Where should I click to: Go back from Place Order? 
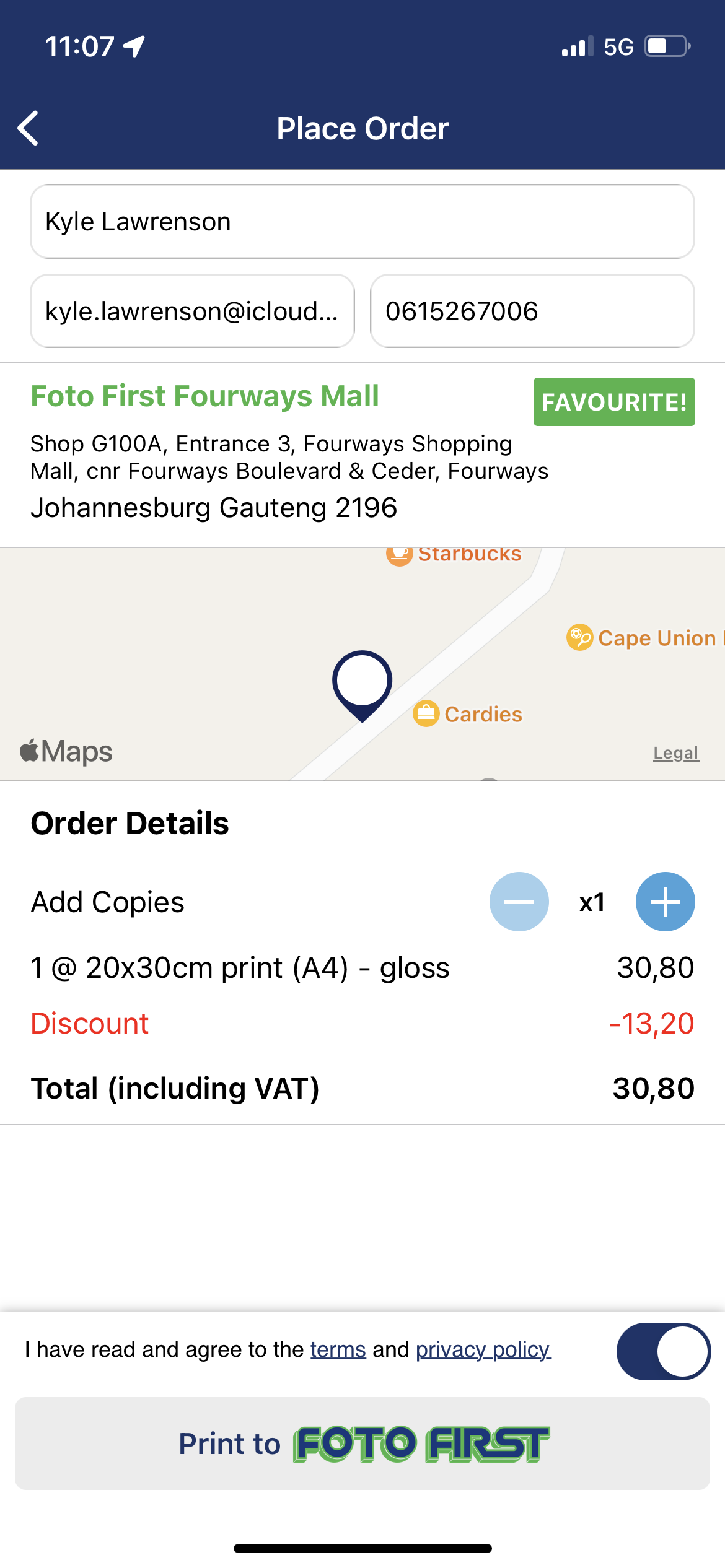[29, 128]
